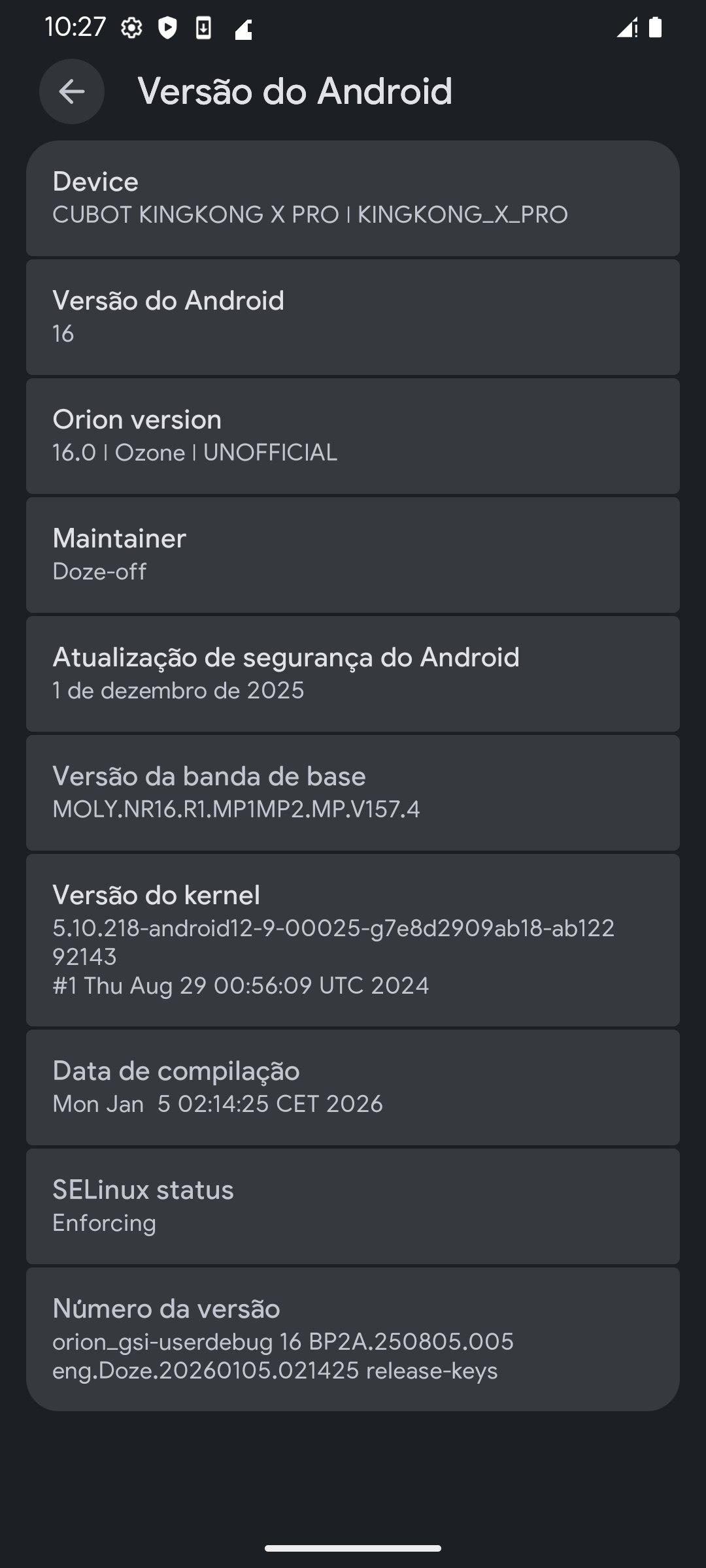Tap the Versão do kernel row
The height and width of the screenshot is (1568, 706).
tap(353, 939)
